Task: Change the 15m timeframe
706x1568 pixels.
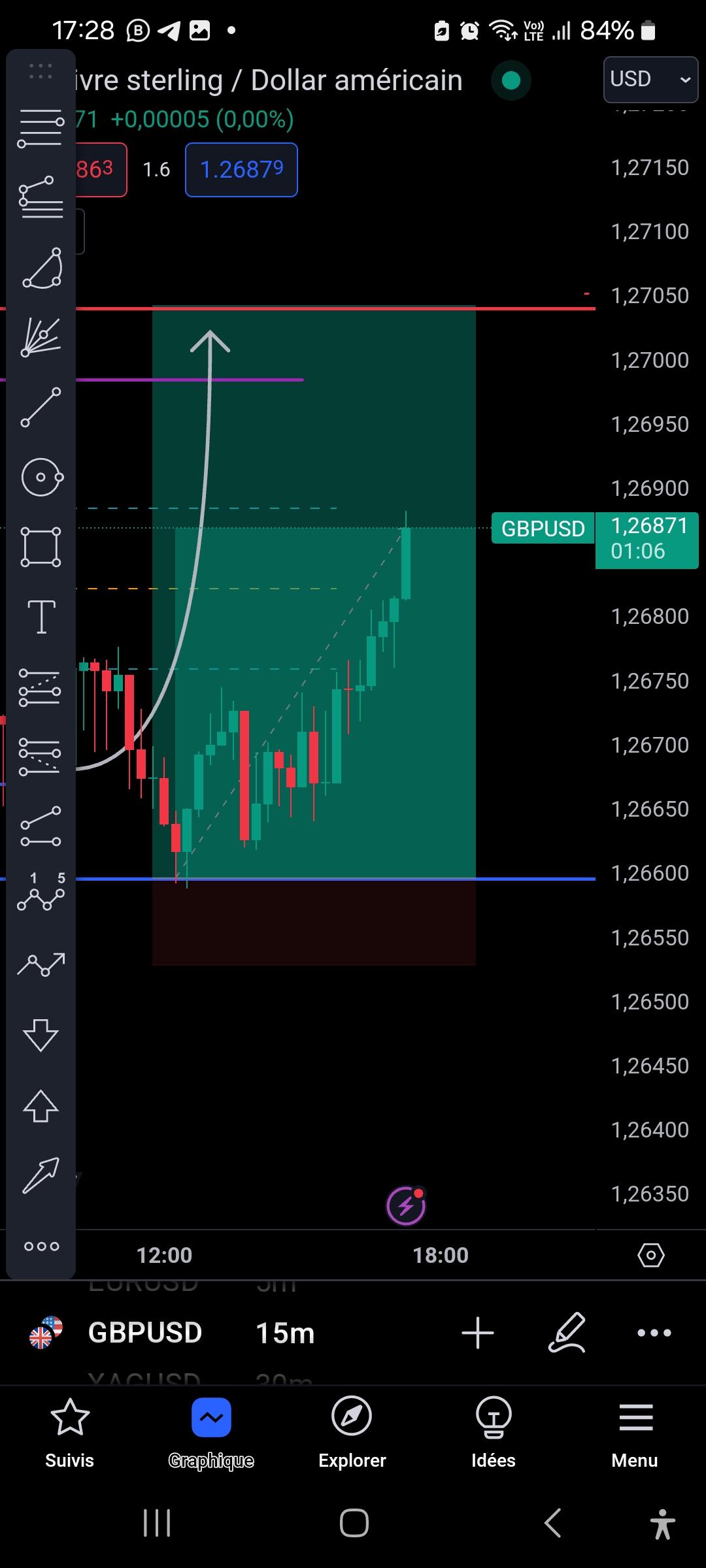Action: tap(285, 1333)
